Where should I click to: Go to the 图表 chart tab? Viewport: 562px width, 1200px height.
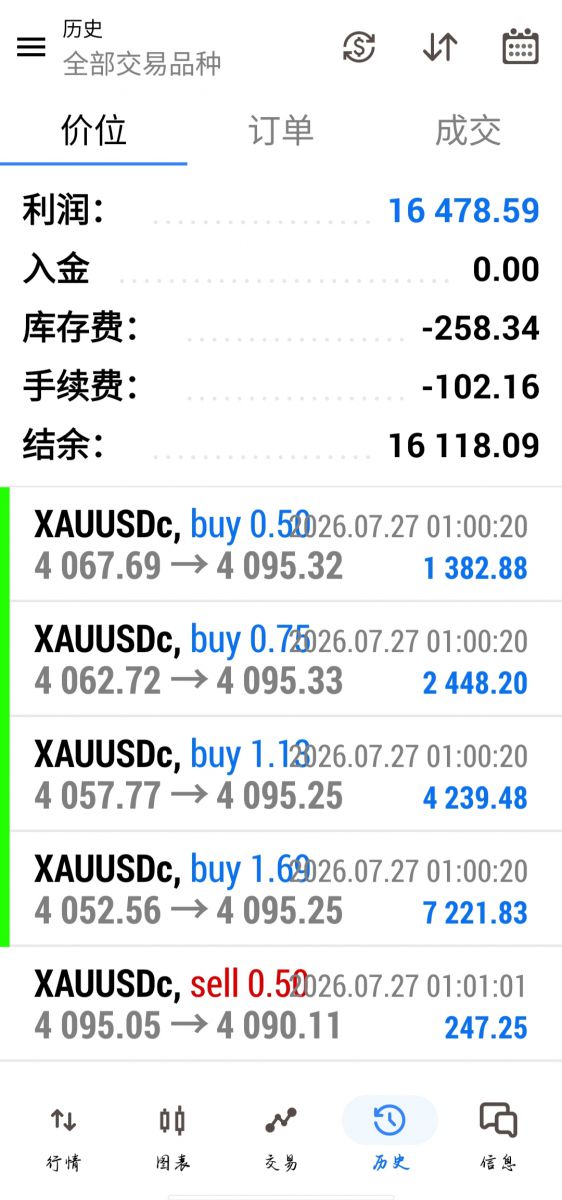(x=172, y=1136)
